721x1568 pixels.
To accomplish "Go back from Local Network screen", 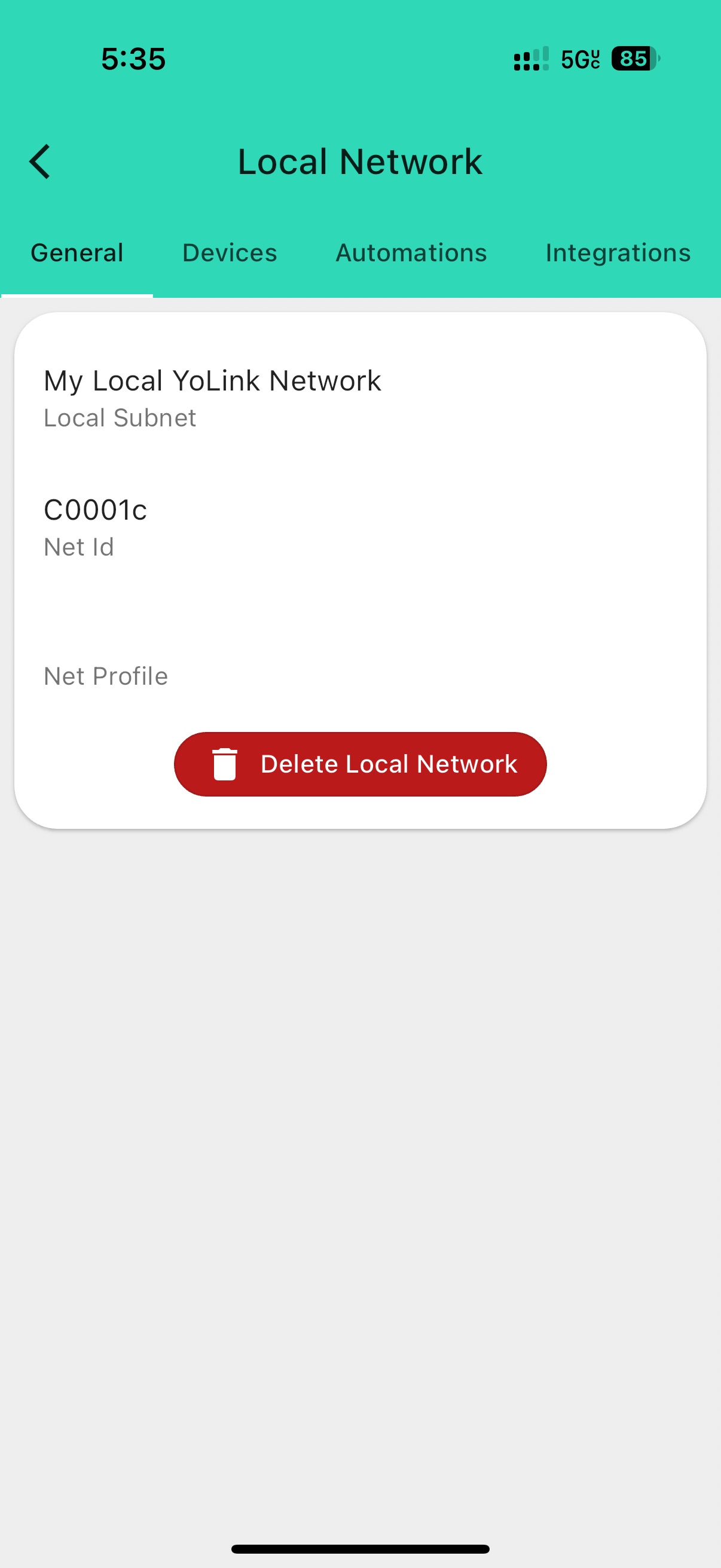I will click(40, 162).
